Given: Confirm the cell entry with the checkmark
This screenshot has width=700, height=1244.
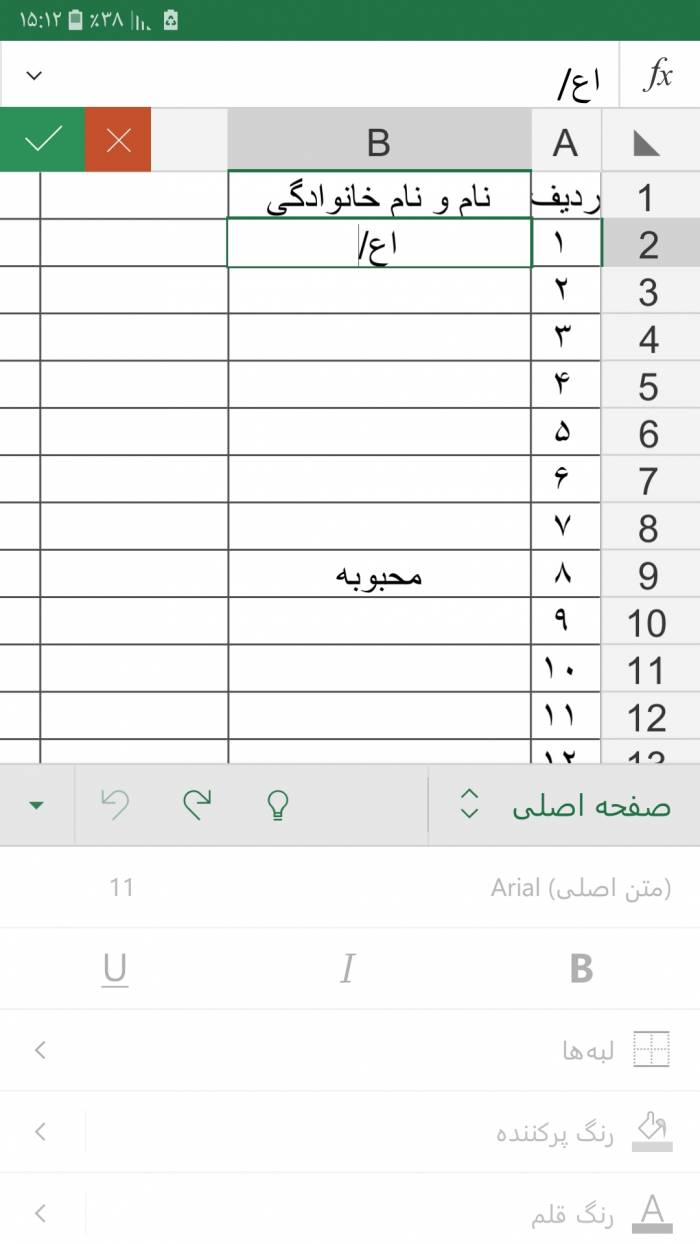Looking at the screenshot, I should coord(43,140).
